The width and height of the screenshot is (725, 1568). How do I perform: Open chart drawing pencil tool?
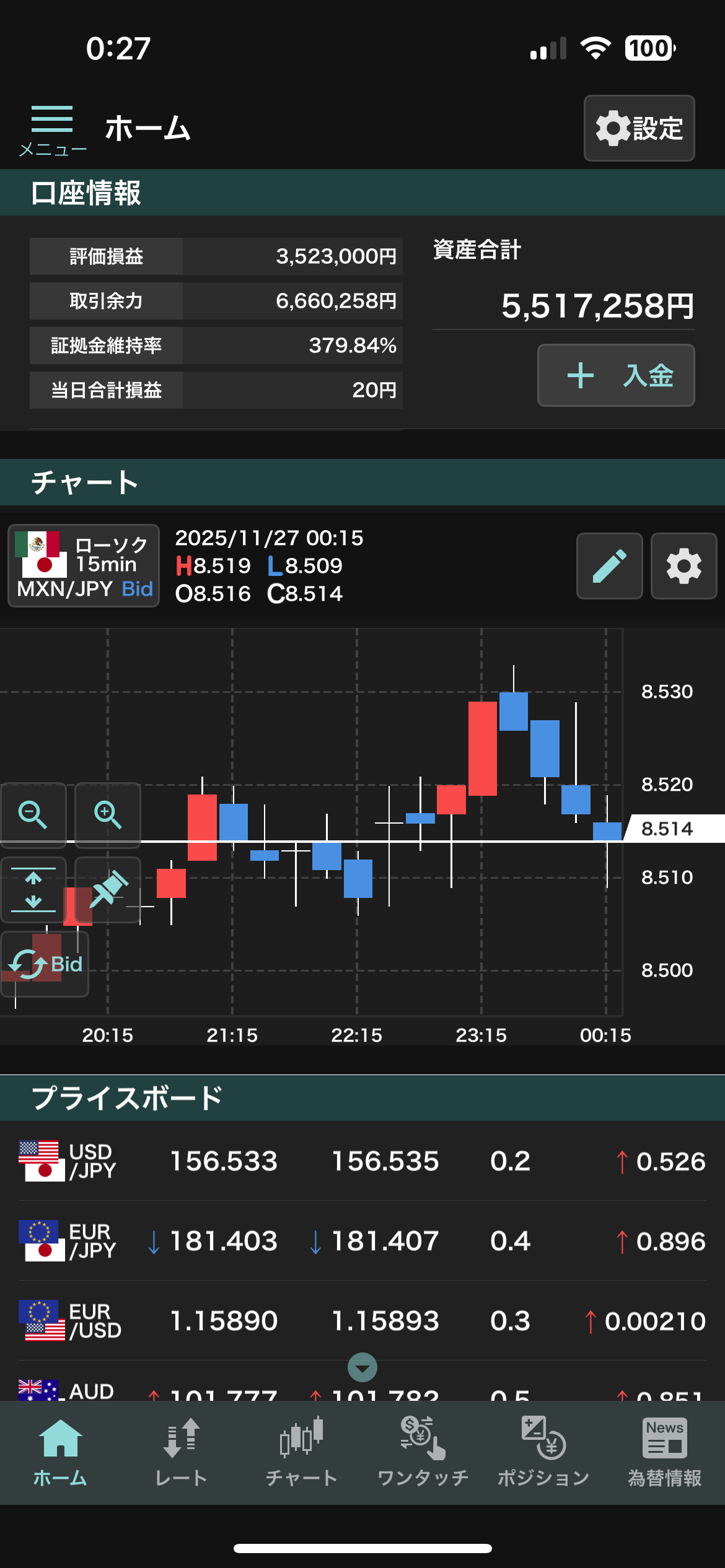pos(609,565)
